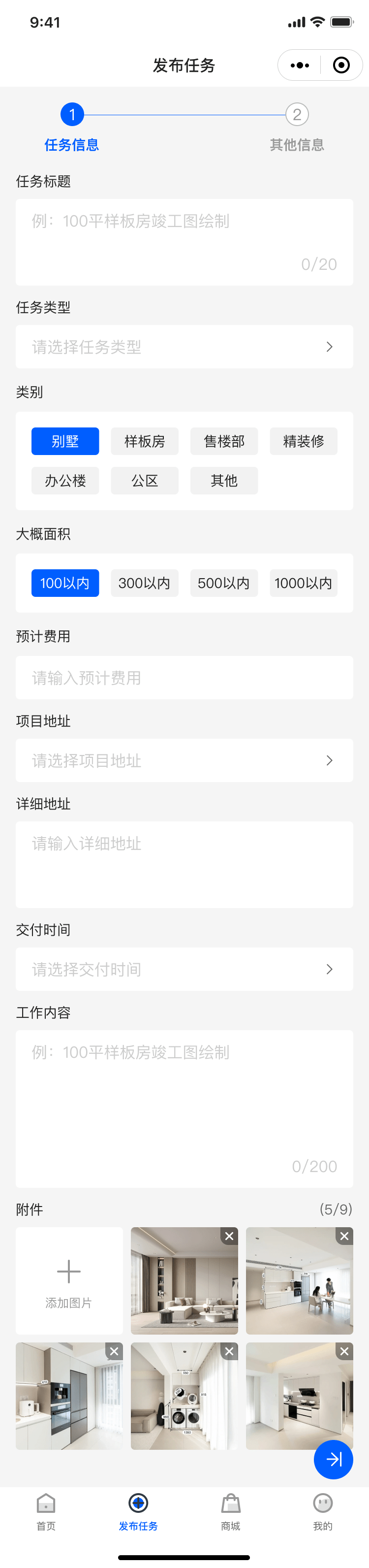Choose the 售楼部 category chip
The width and height of the screenshot is (369, 1568).
[x=224, y=441]
